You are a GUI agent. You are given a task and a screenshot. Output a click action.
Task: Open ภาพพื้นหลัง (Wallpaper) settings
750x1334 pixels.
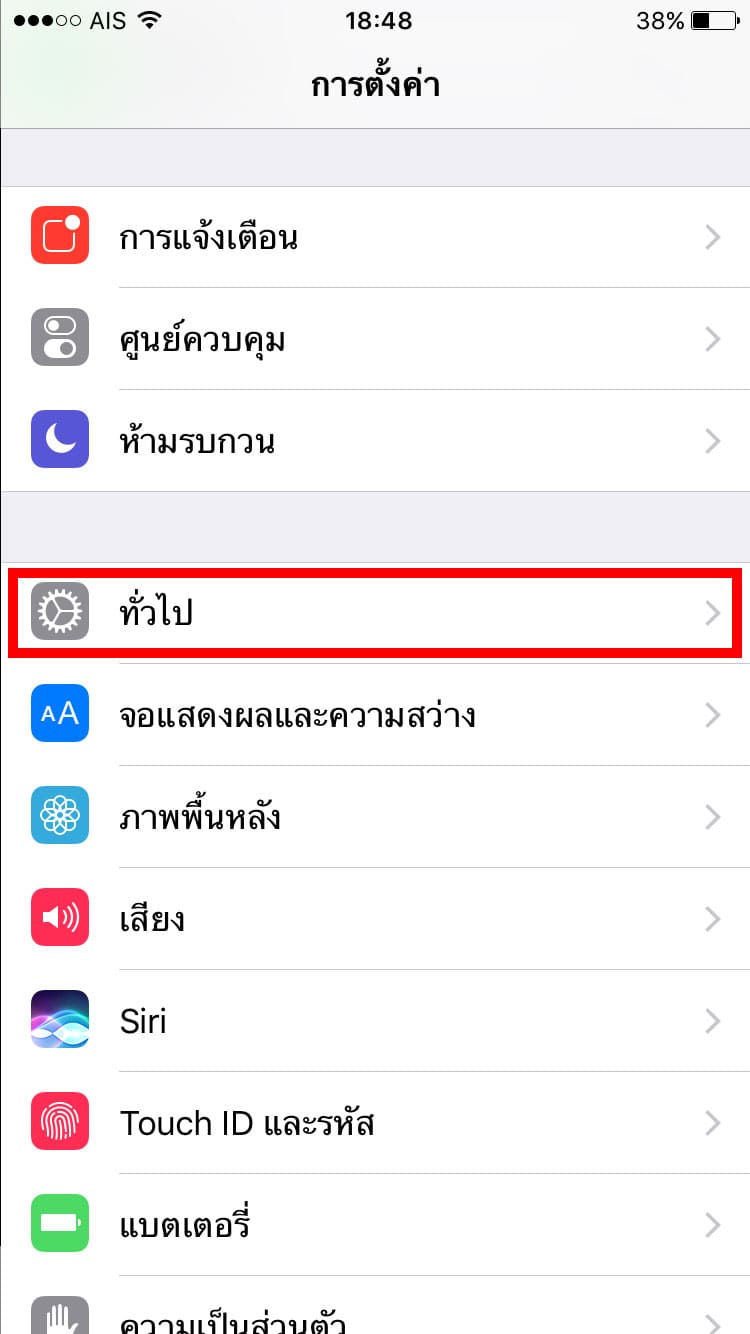pos(375,816)
